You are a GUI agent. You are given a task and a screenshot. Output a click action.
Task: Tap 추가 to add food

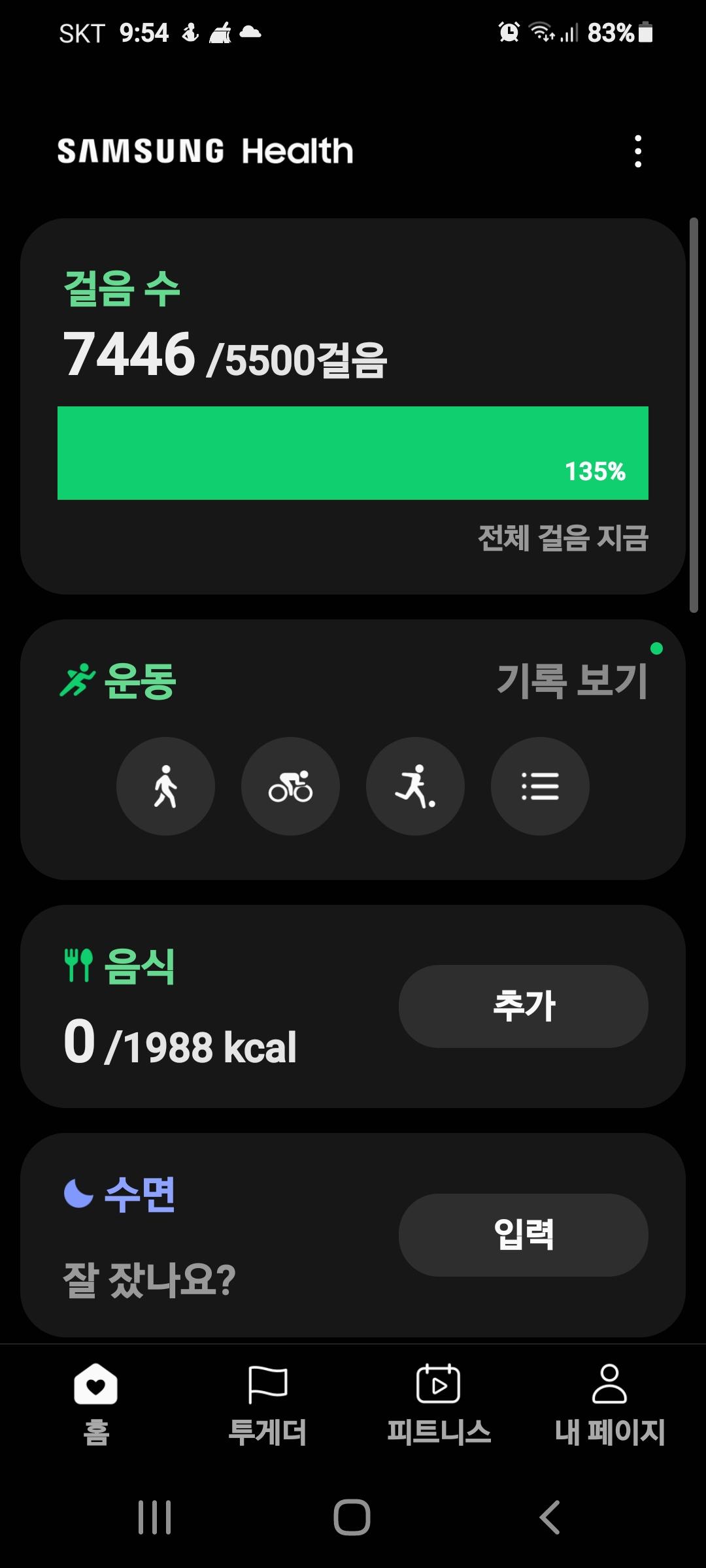click(523, 1006)
